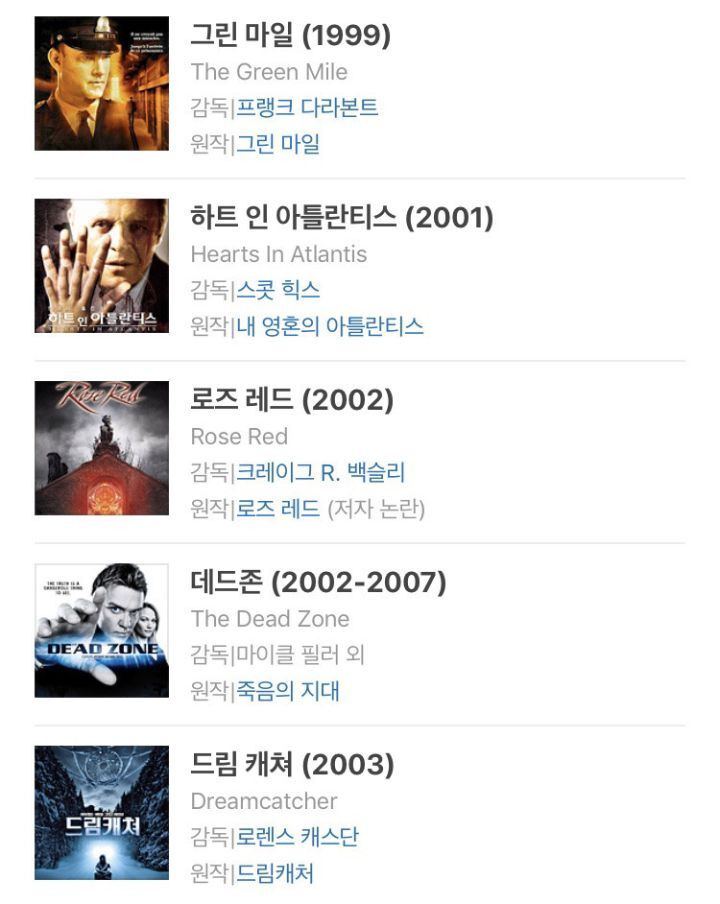Open director link 스콧 힉스

278,290
